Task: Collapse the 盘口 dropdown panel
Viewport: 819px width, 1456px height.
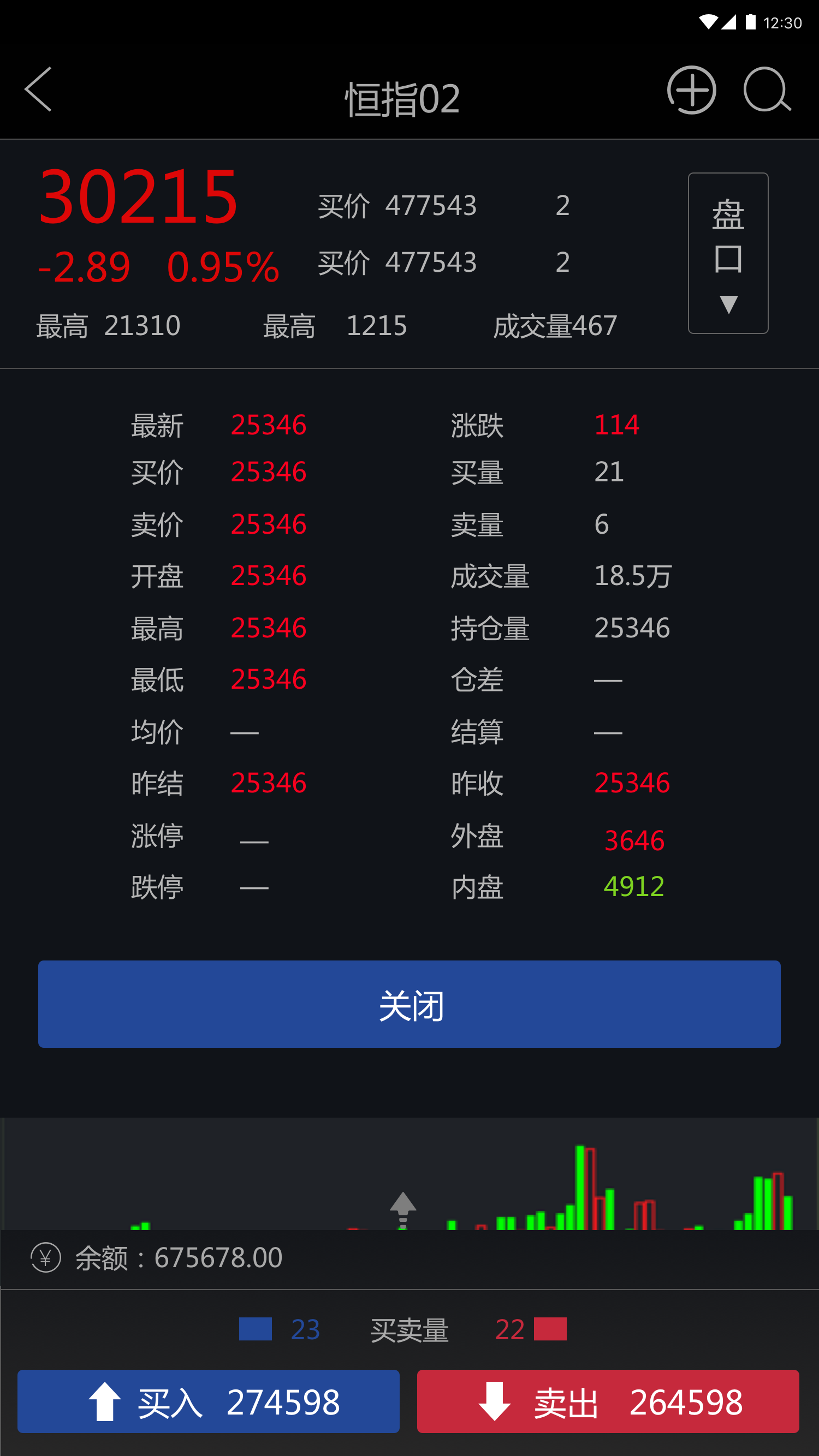Action: click(x=728, y=253)
